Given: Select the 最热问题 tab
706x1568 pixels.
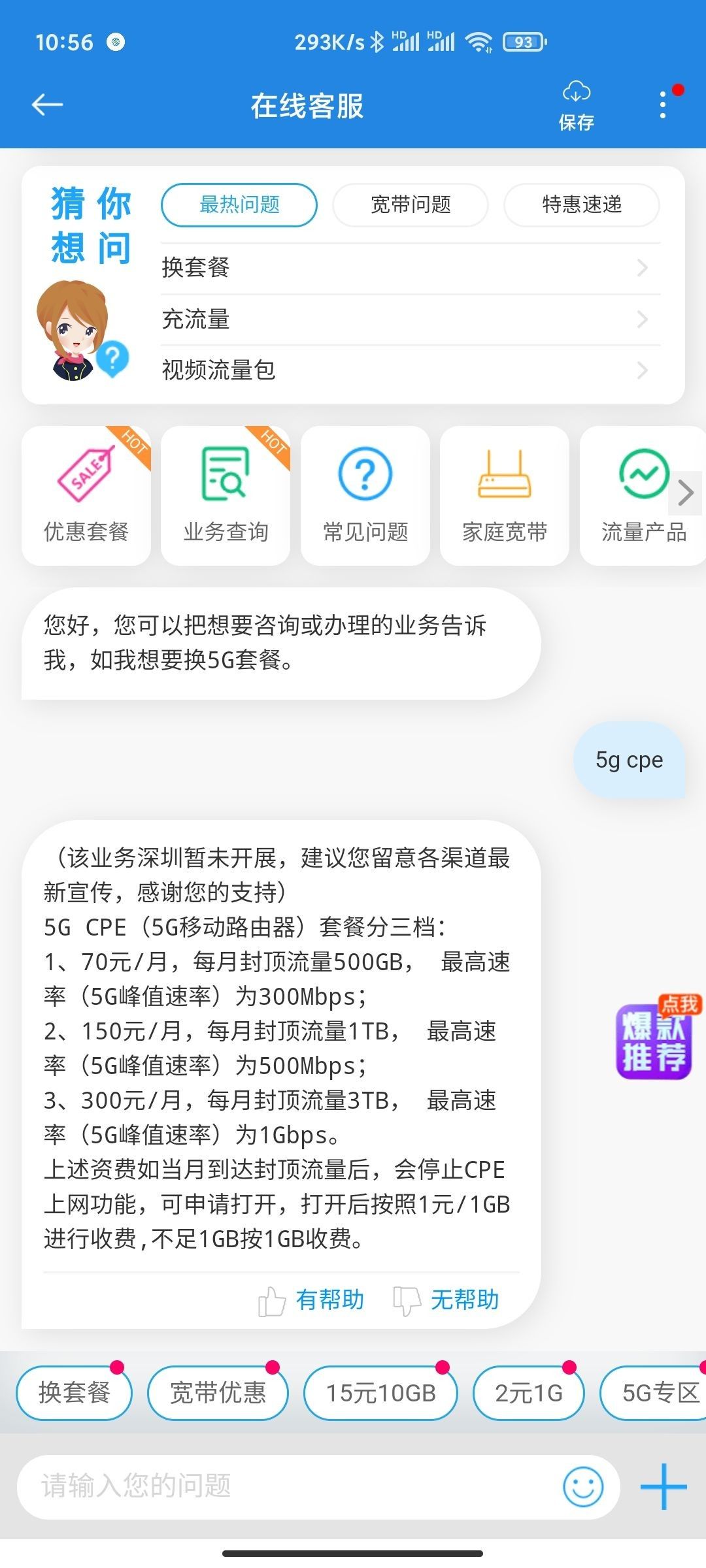Looking at the screenshot, I should [x=239, y=205].
